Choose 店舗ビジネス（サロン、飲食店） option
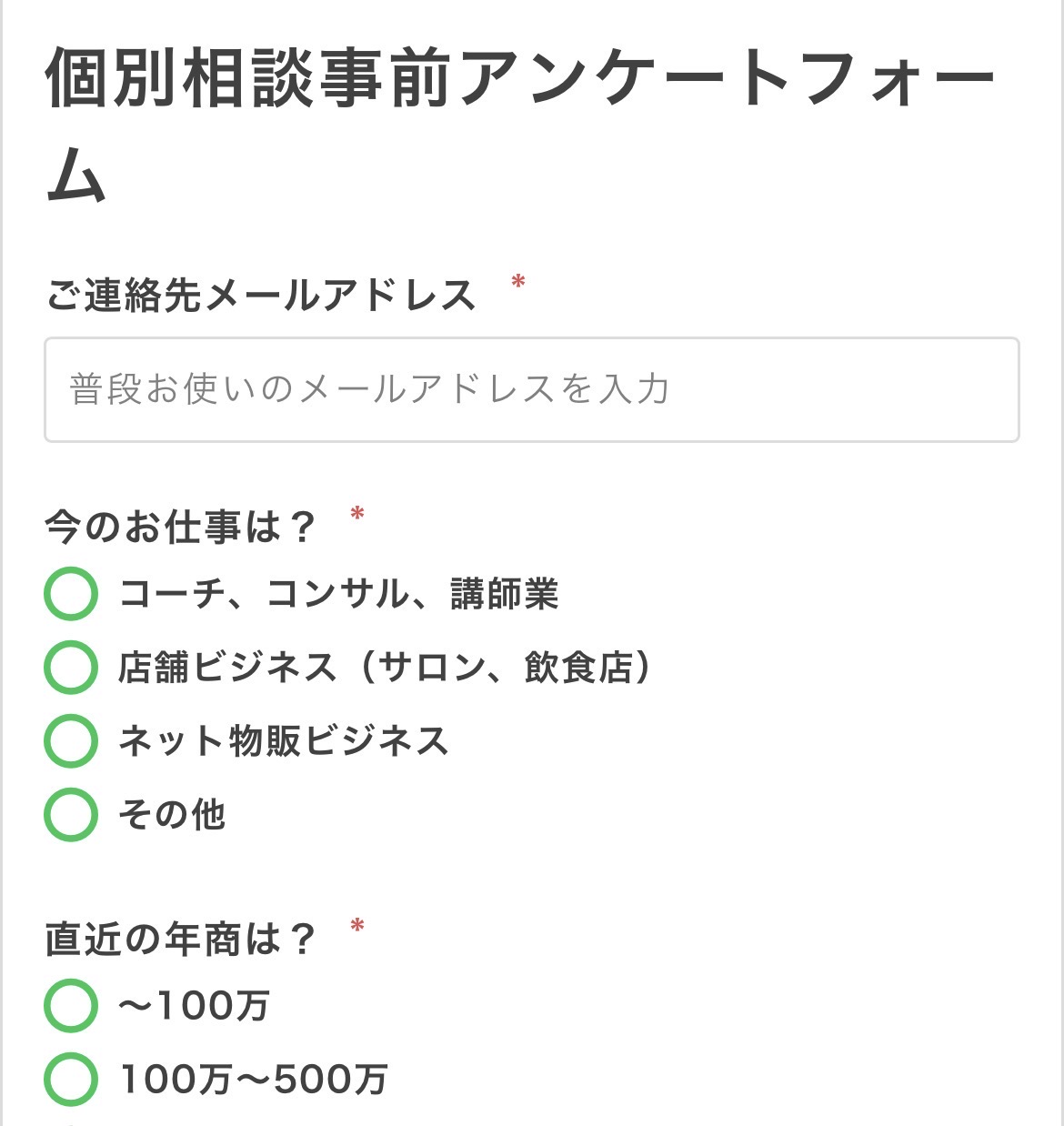 71,668
